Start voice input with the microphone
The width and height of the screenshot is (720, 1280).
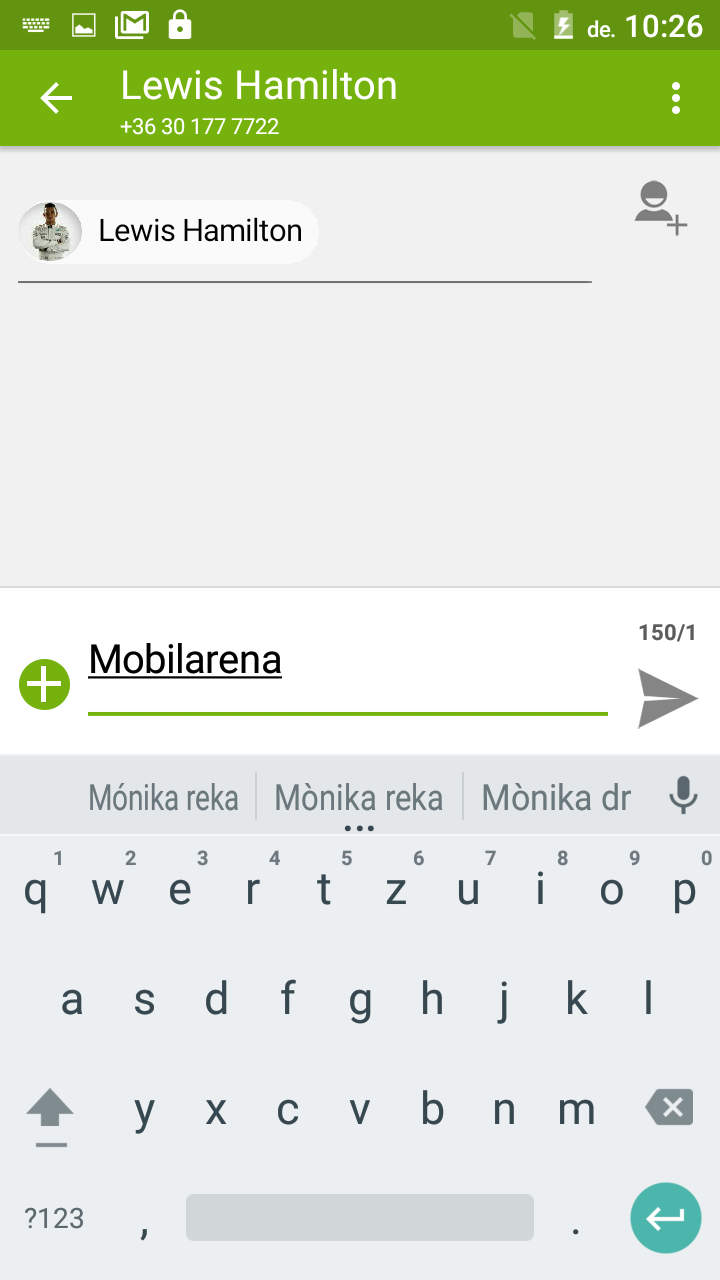tap(683, 796)
